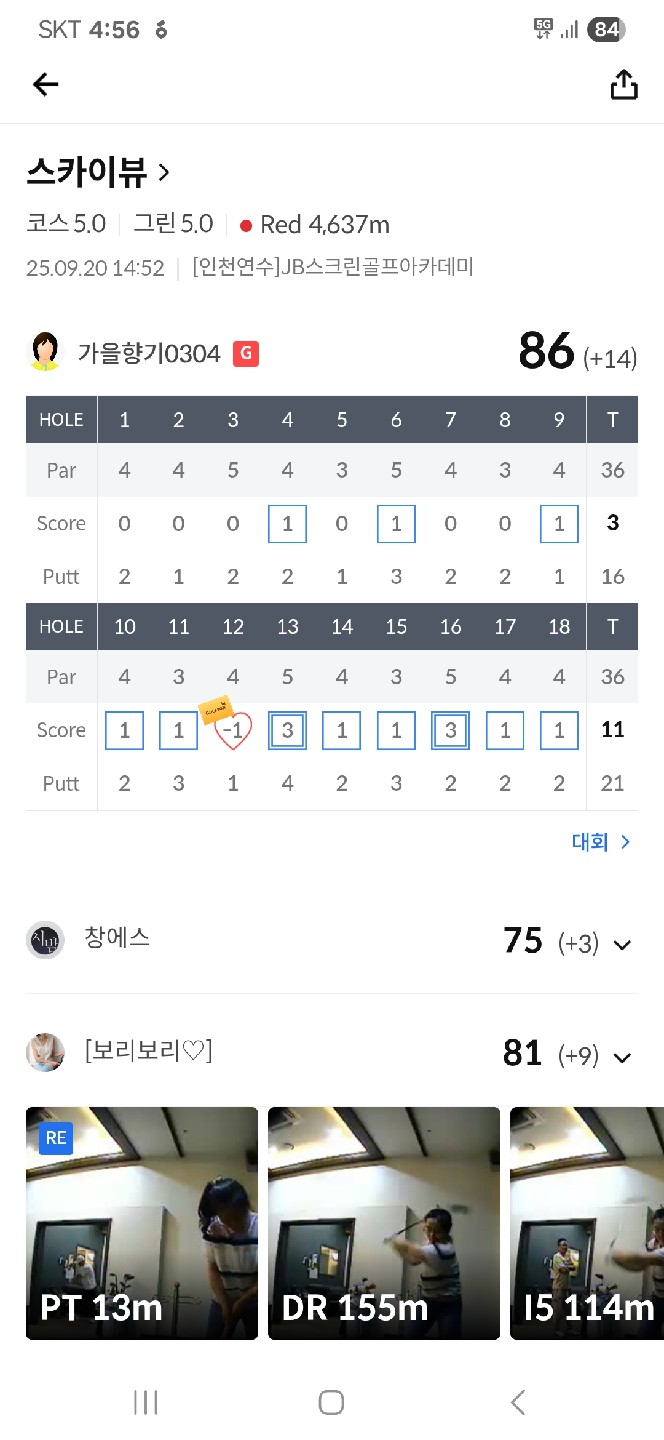Play the I5 114m swing video
This screenshot has width=664, height=1440.
(587, 1222)
